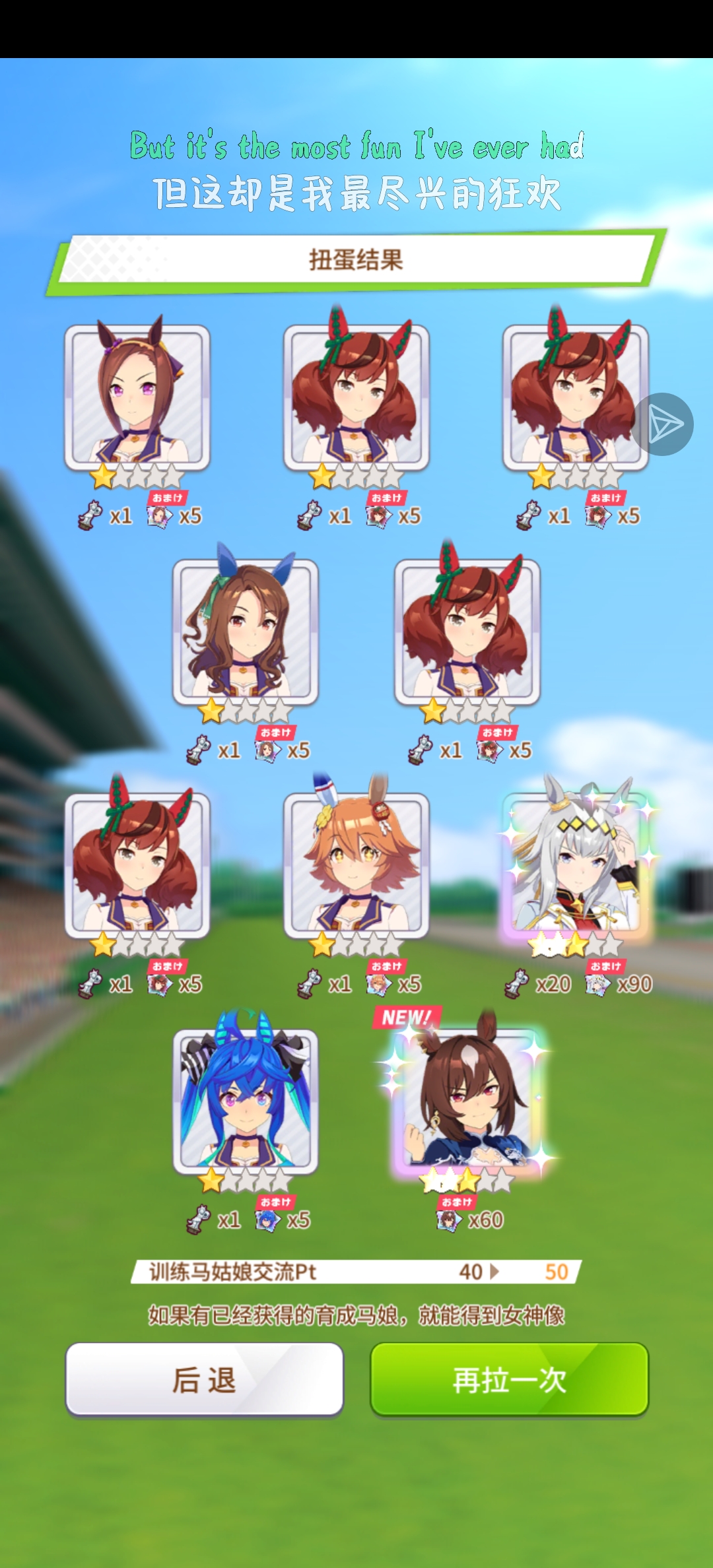The height and width of the screenshot is (1568, 713).
Task: Tap the 后退 back button
Action: [x=204, y=1379]
